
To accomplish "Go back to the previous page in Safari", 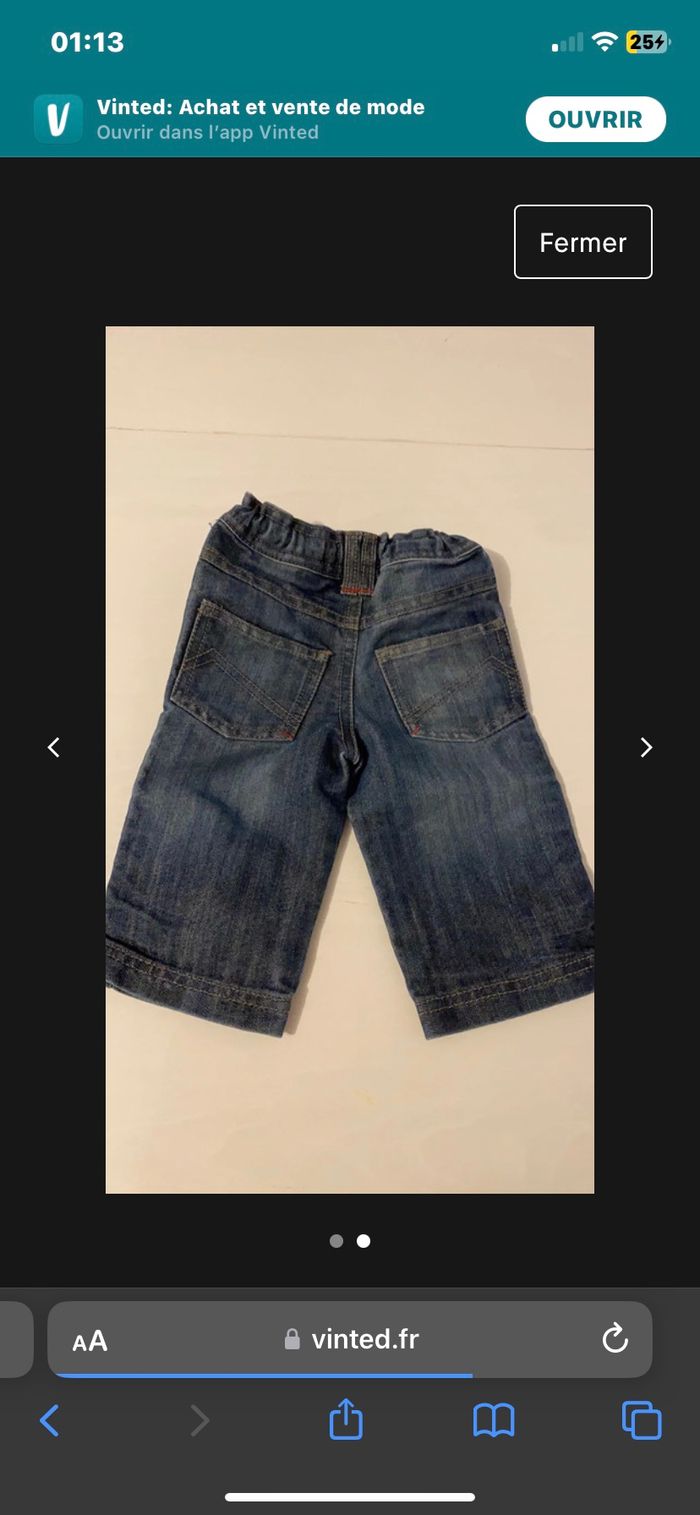I will 49,1420.
